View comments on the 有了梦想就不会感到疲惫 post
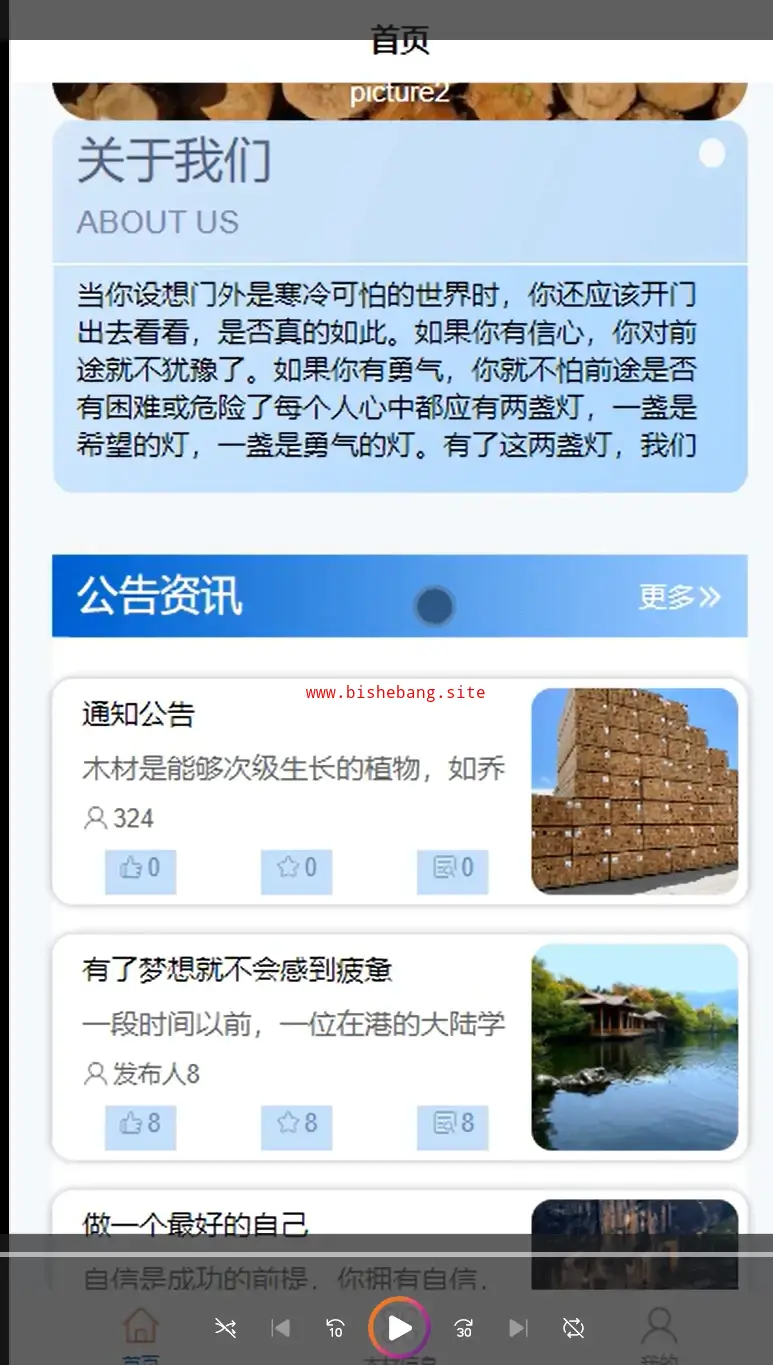This screenshot has width=773, height=1365. (452, 1124)
